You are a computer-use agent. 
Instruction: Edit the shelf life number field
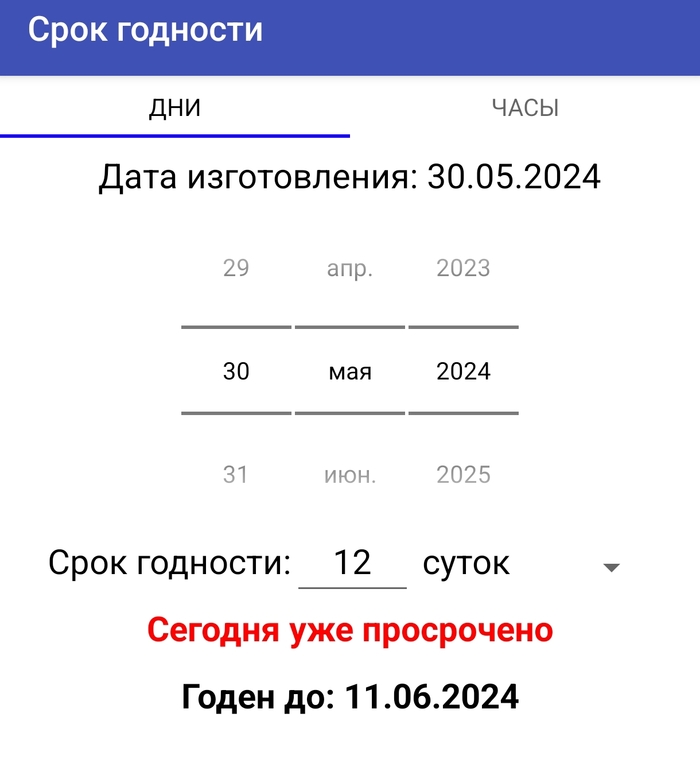(x=352, y=563)
